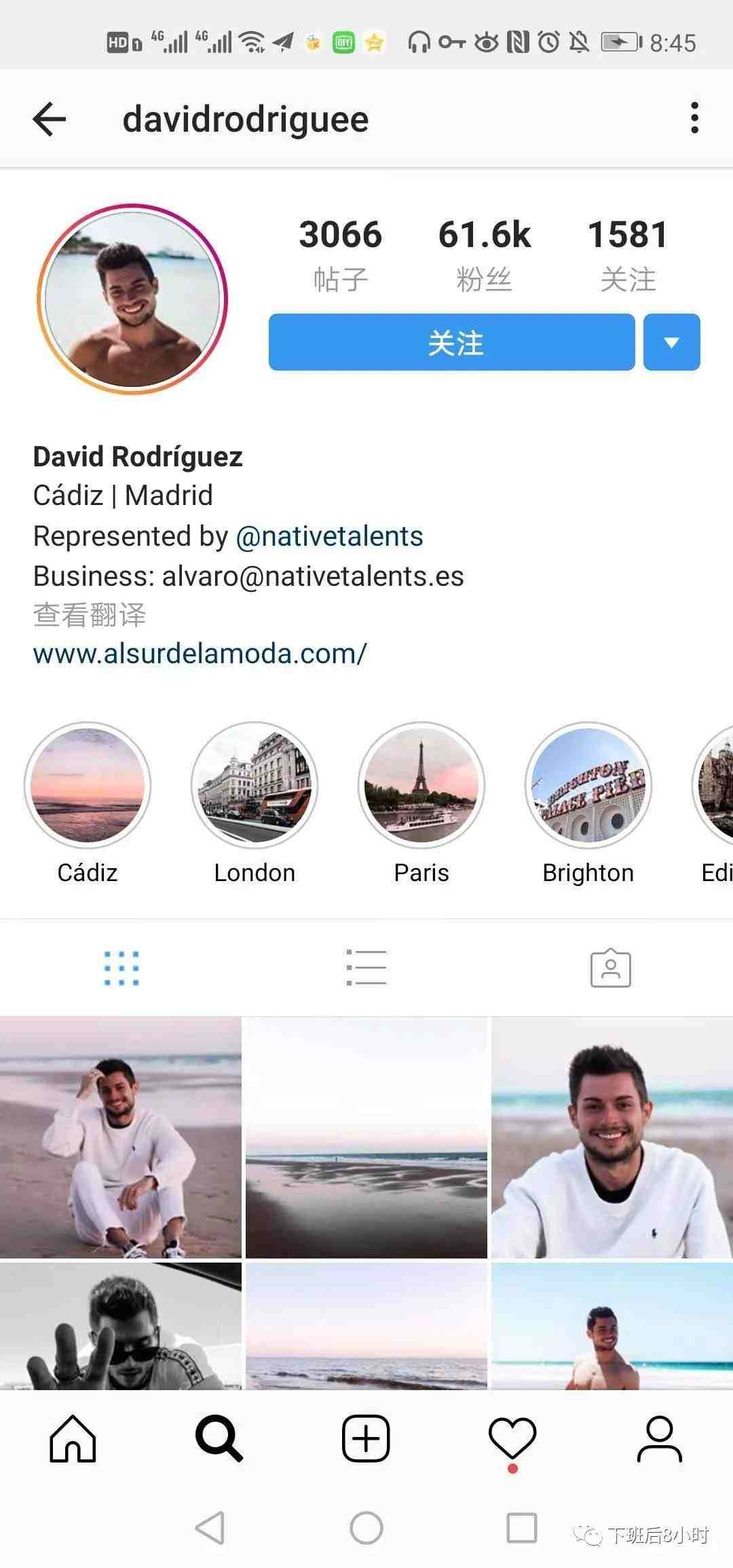733x1568 pixels.
Task: Tap the blue 关注 follow button
Action: (451, 342)
